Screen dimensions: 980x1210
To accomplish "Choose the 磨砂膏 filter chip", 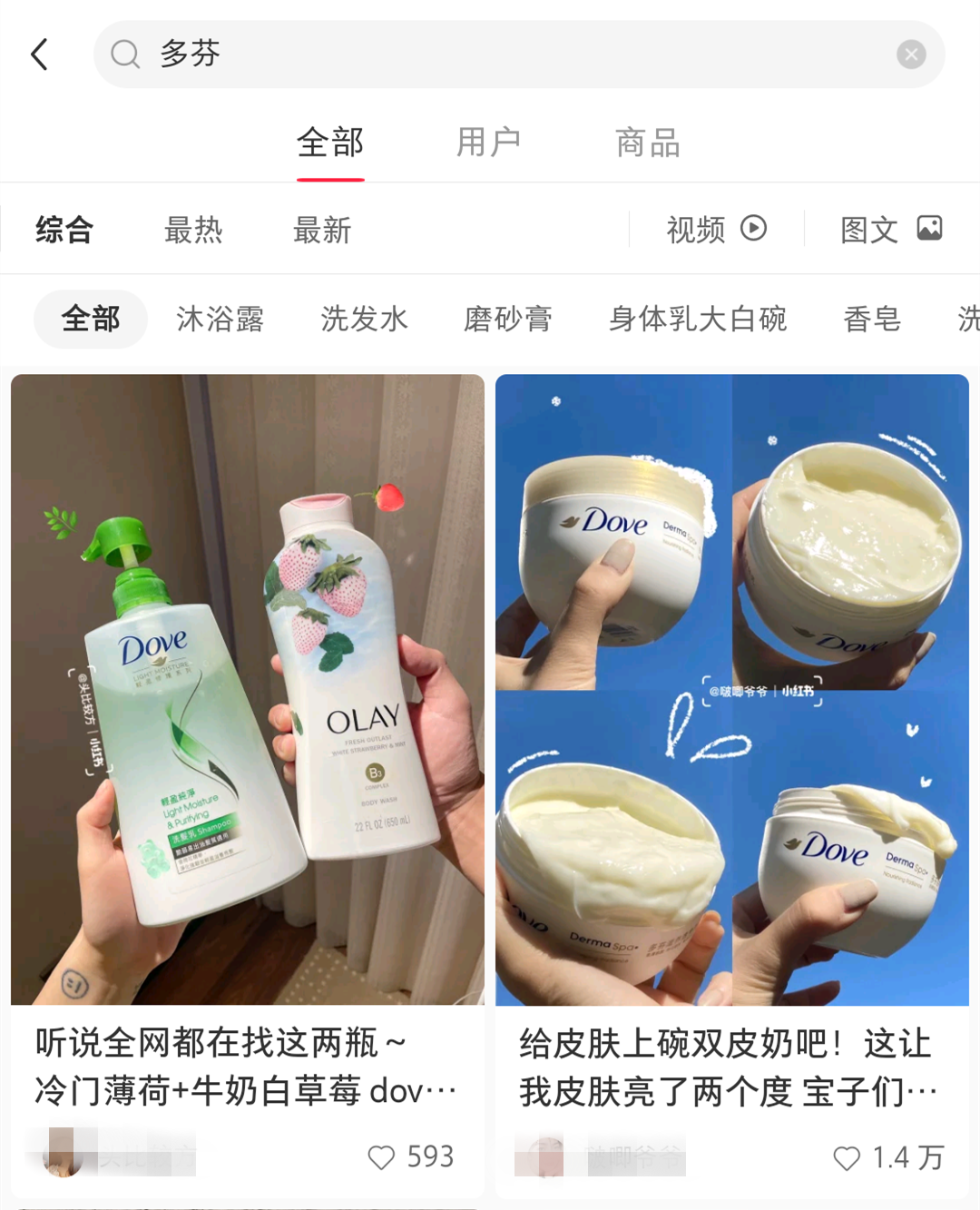I will 508,319.
